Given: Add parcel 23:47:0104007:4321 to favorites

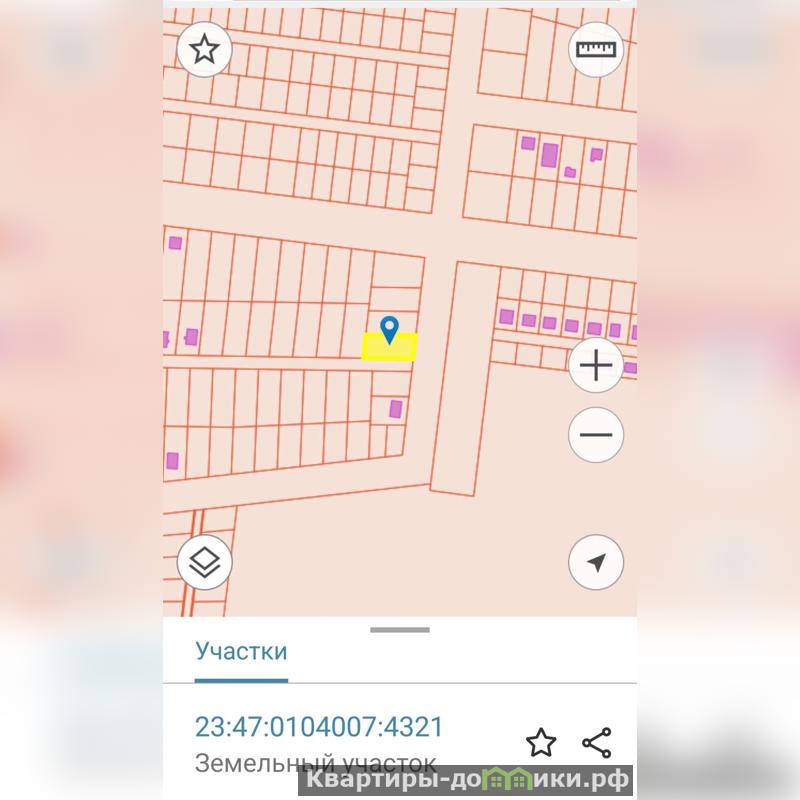Looking at the screenshot, I should (541, 743).
